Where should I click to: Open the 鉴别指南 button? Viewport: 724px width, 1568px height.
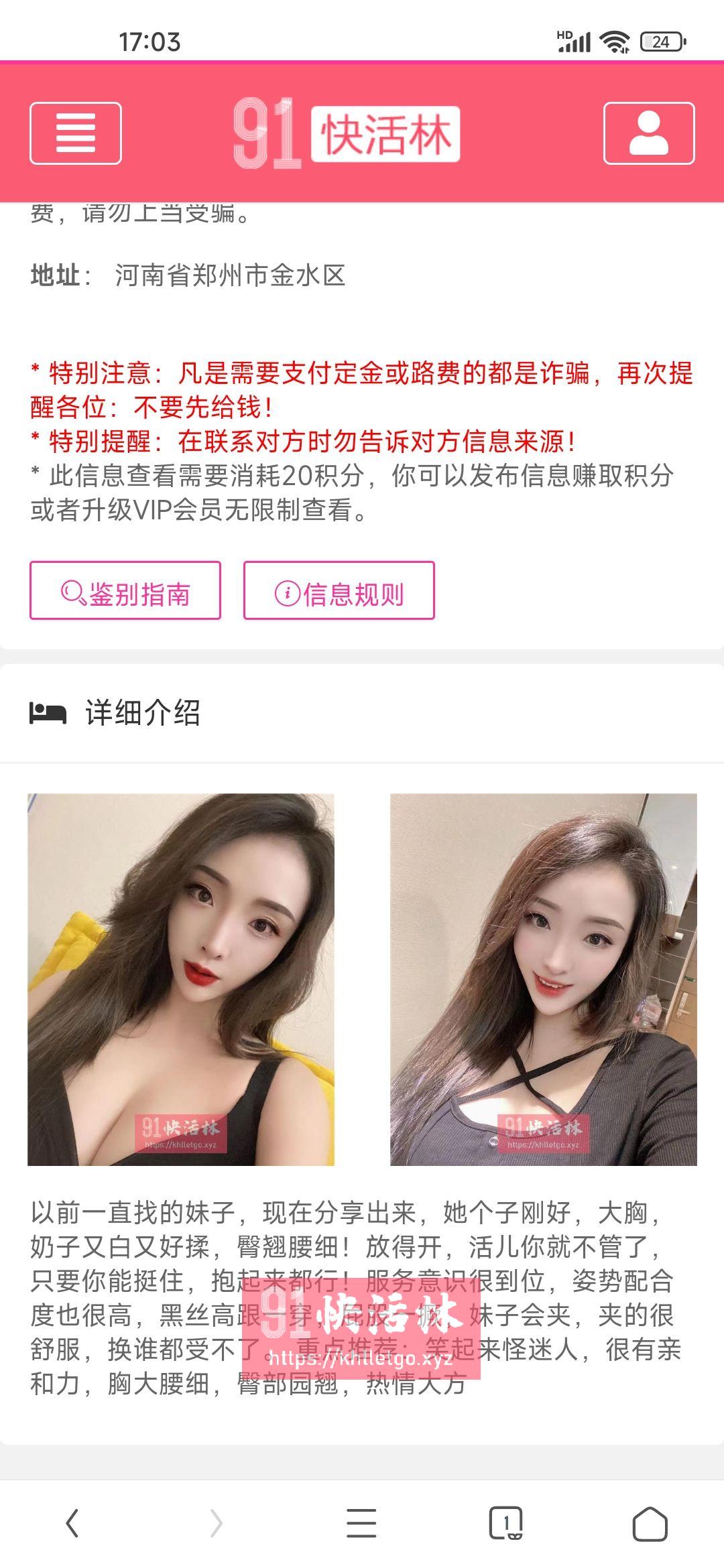click(x=126, y=592)
